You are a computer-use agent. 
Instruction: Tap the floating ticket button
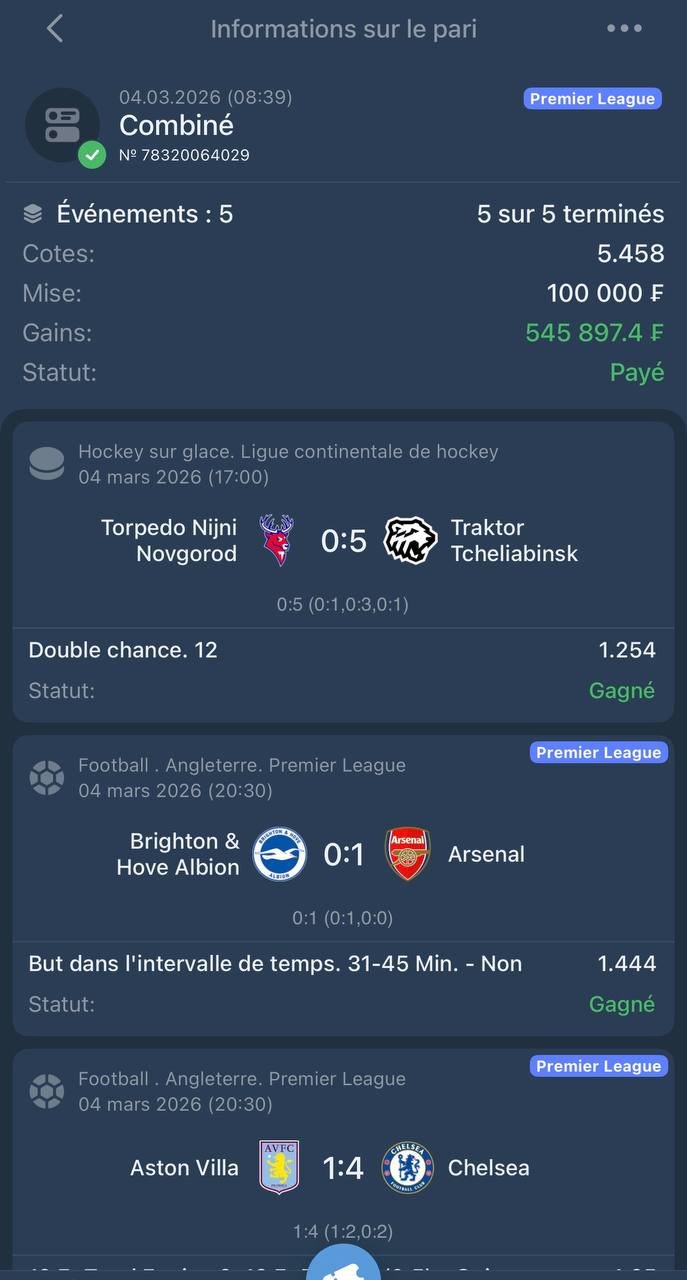(343, 1262)
